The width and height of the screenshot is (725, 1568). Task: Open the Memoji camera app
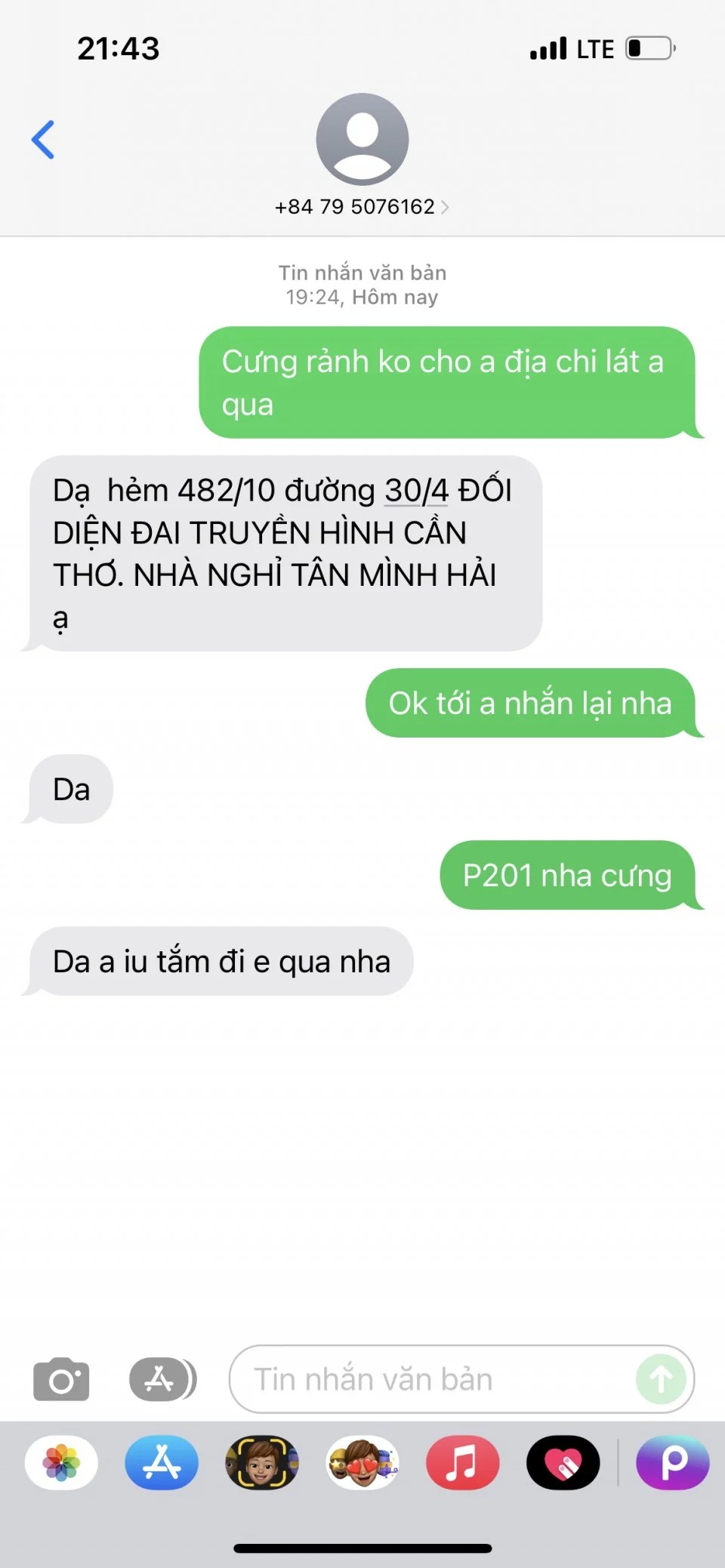[x=262, y=1463]
